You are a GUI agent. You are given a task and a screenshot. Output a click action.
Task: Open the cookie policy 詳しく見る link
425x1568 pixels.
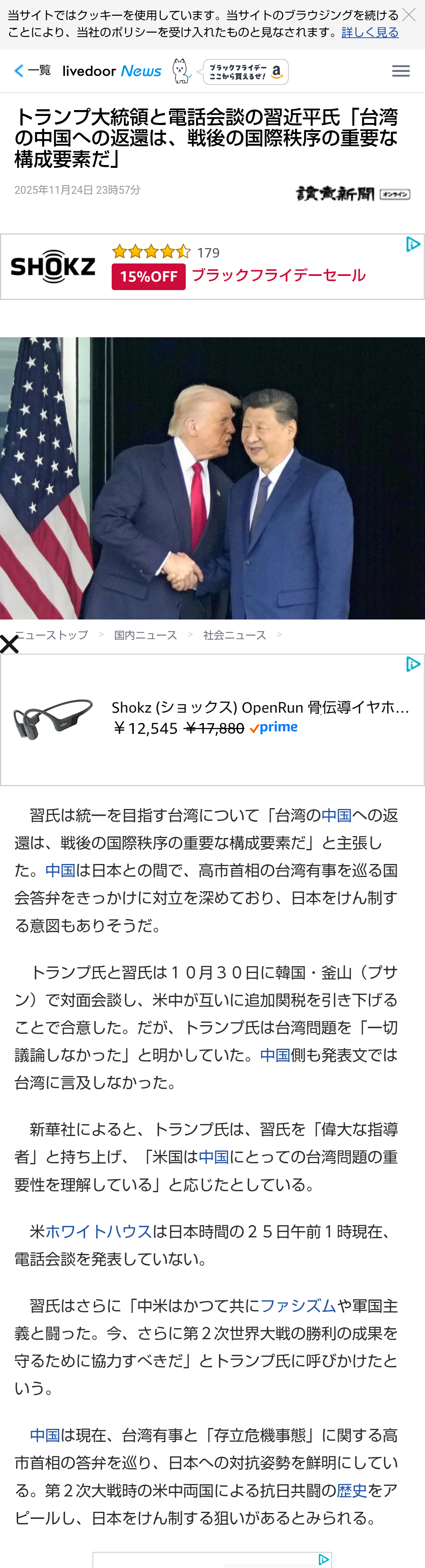coord(370,32)
